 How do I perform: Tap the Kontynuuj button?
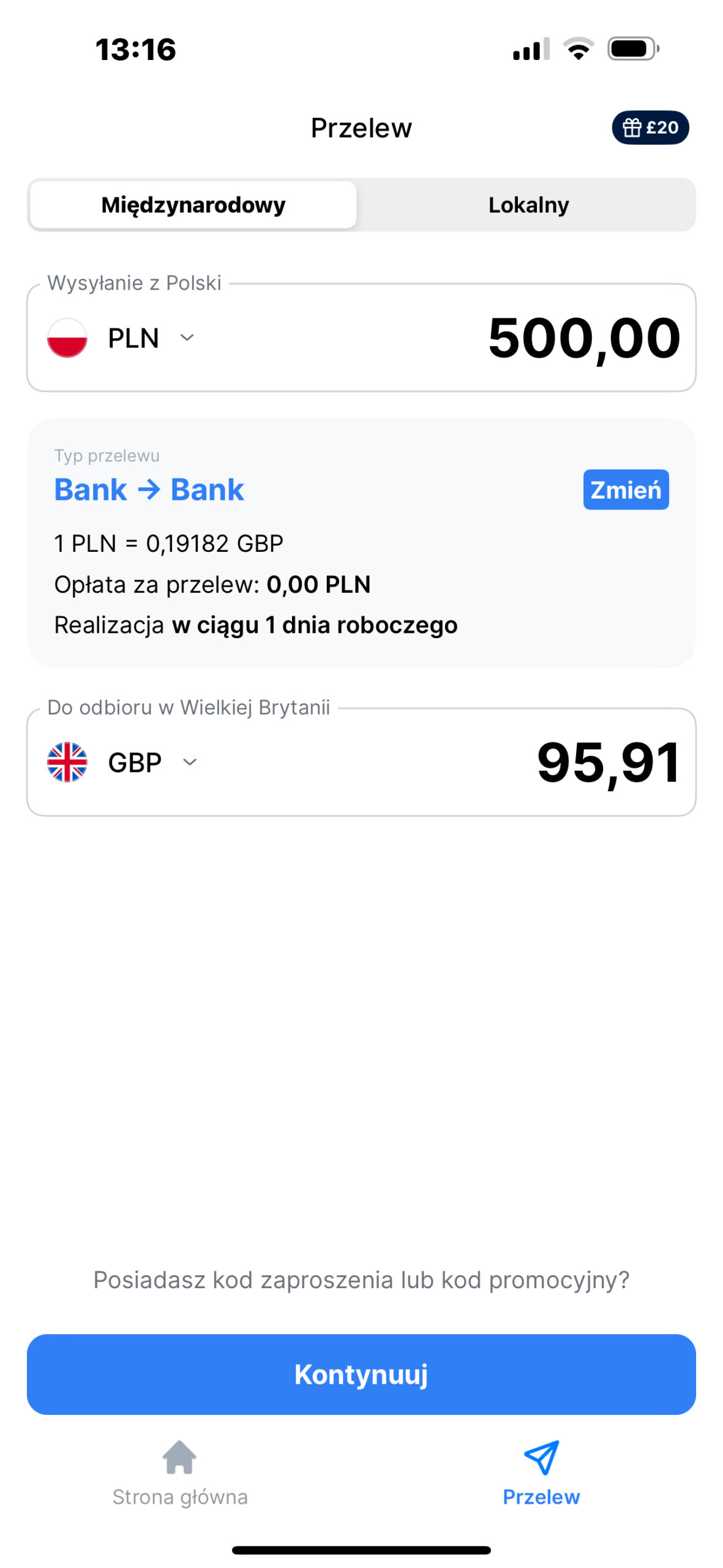(361, 1374)
